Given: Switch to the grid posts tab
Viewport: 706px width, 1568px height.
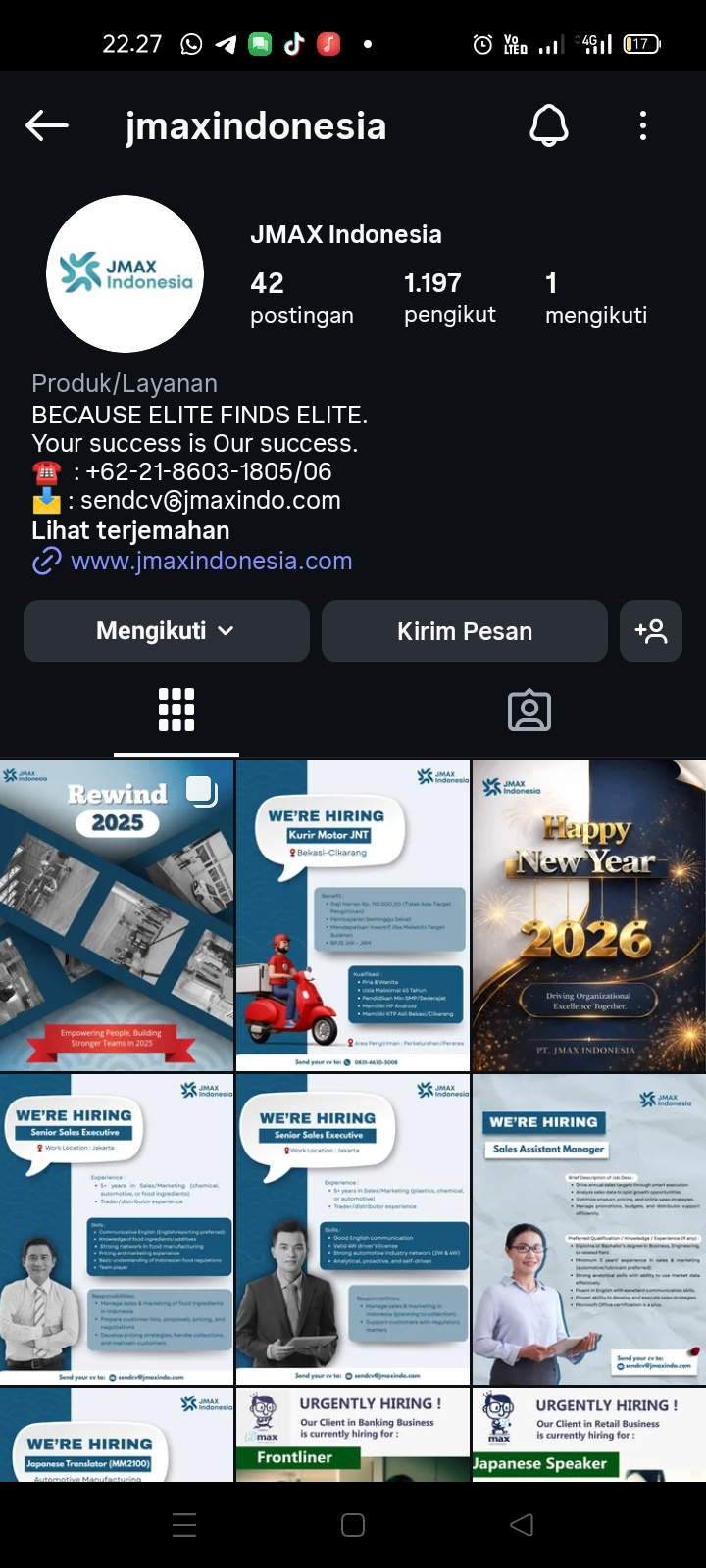Looking at the screenshot, I should point(176,710).
